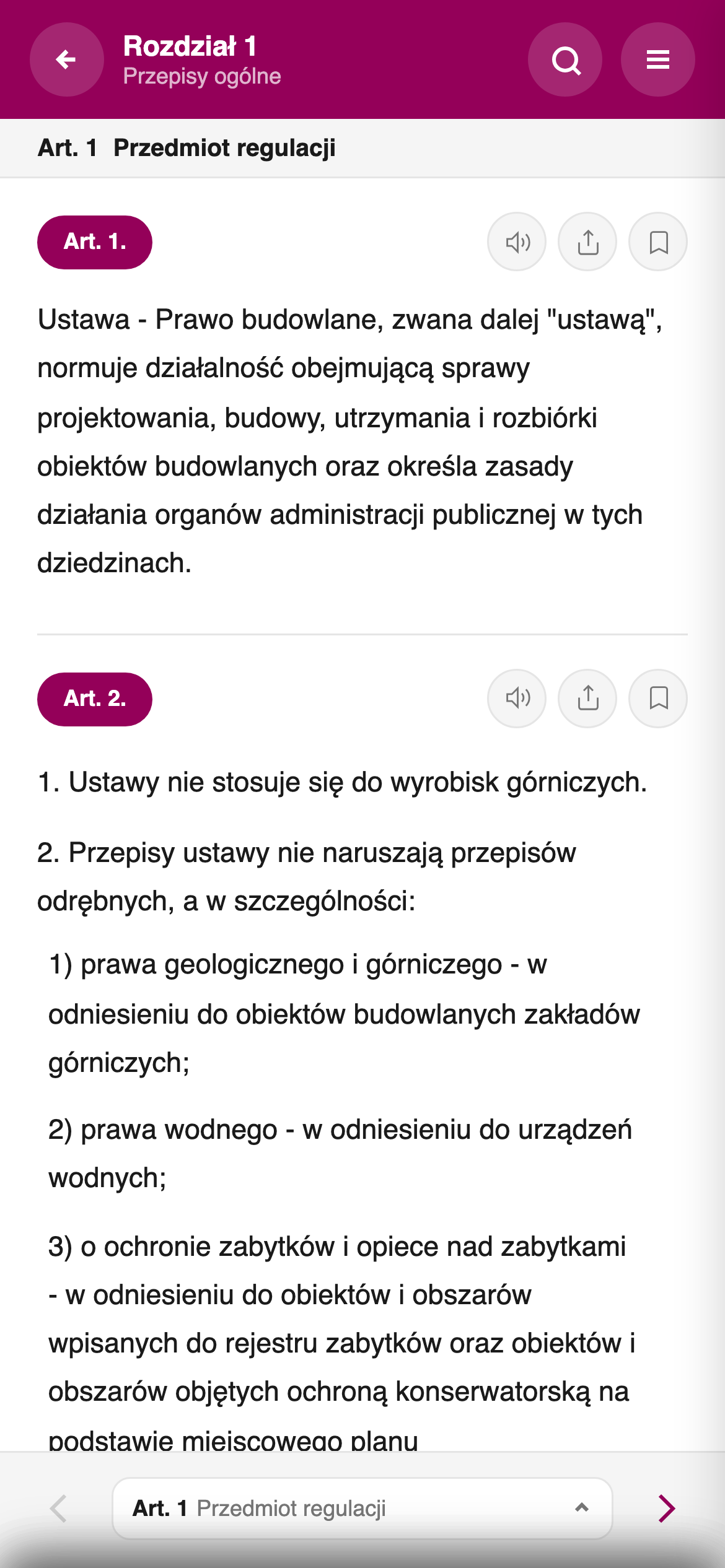Tap the Art. 1. pill label

(95, 242)
